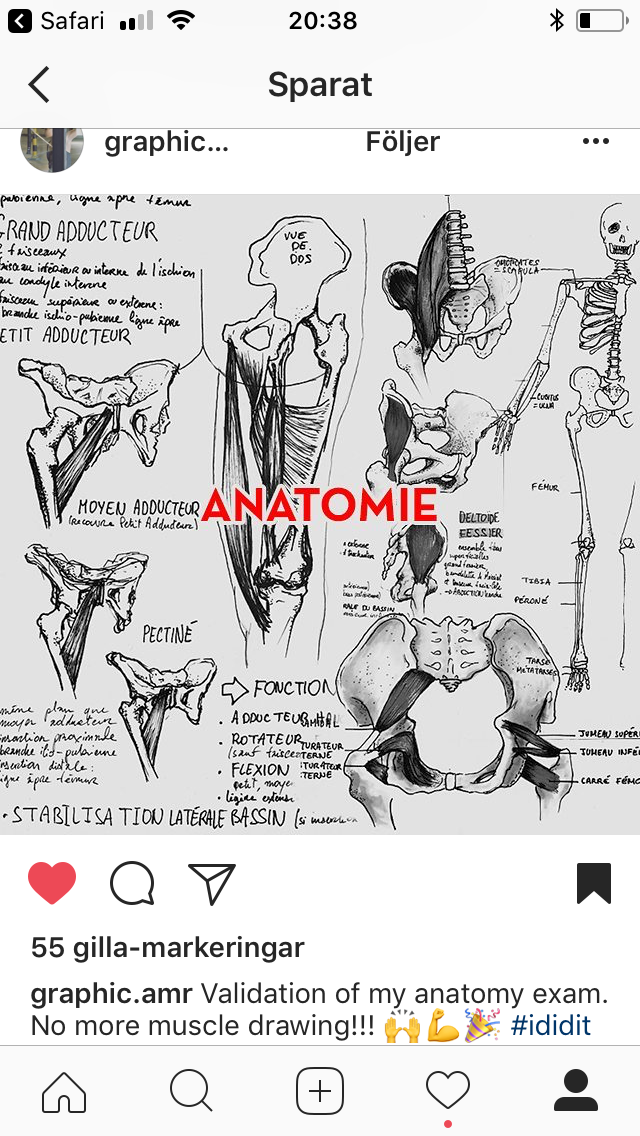640x1136 pixels.
Task: Create a new post with the plus tab
Action: pyautogui.click(x=320, y=1090)
